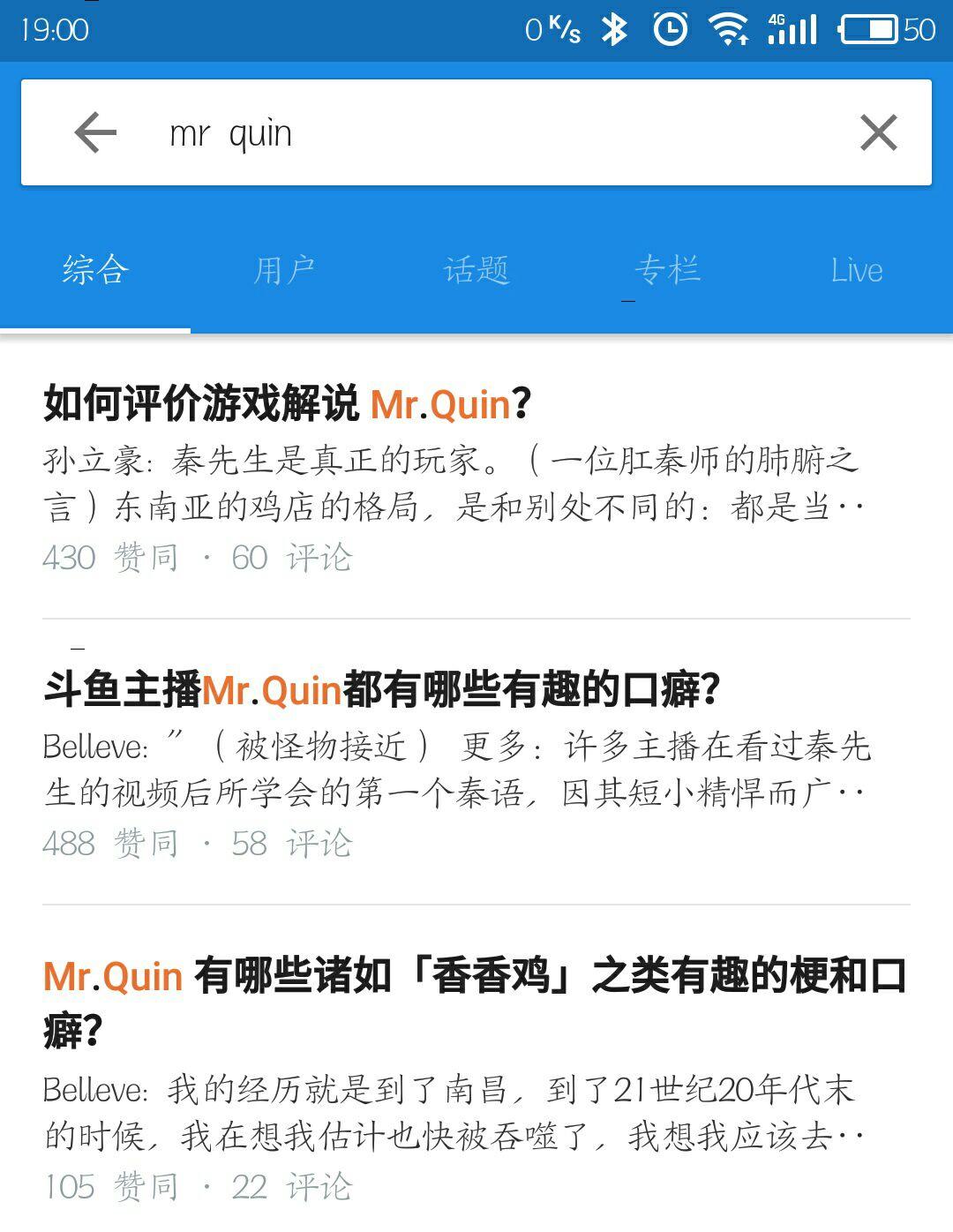The image size is (953, 1232).
Task: Switch to the Live tab
Action: 856,270
